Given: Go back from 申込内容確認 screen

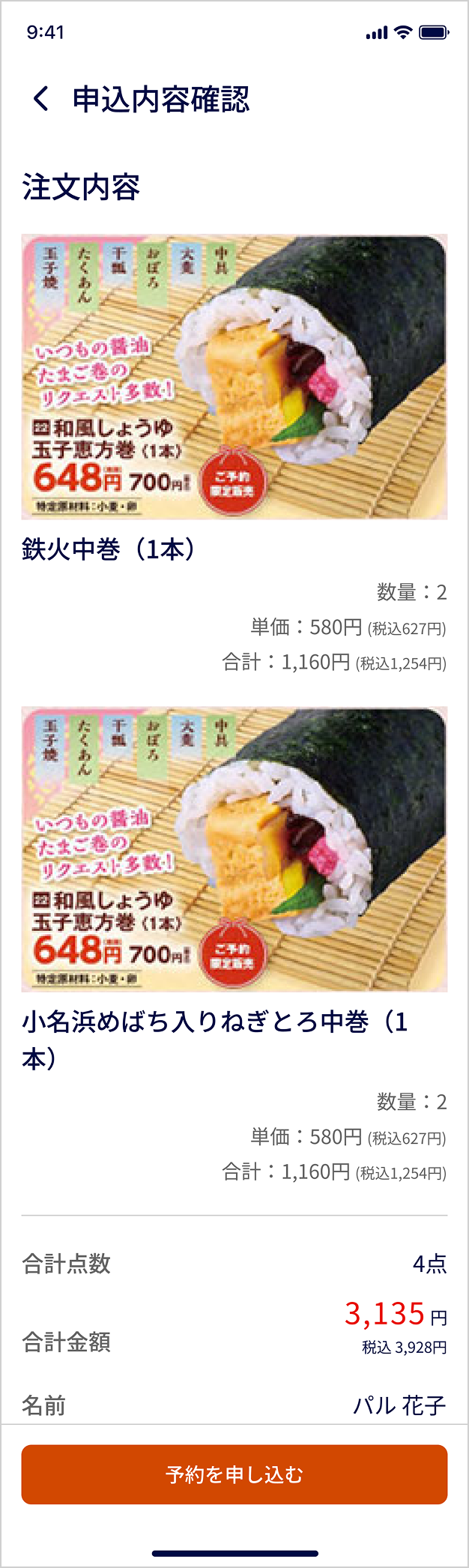Looking at the screenshot, I should pos(41,99).
